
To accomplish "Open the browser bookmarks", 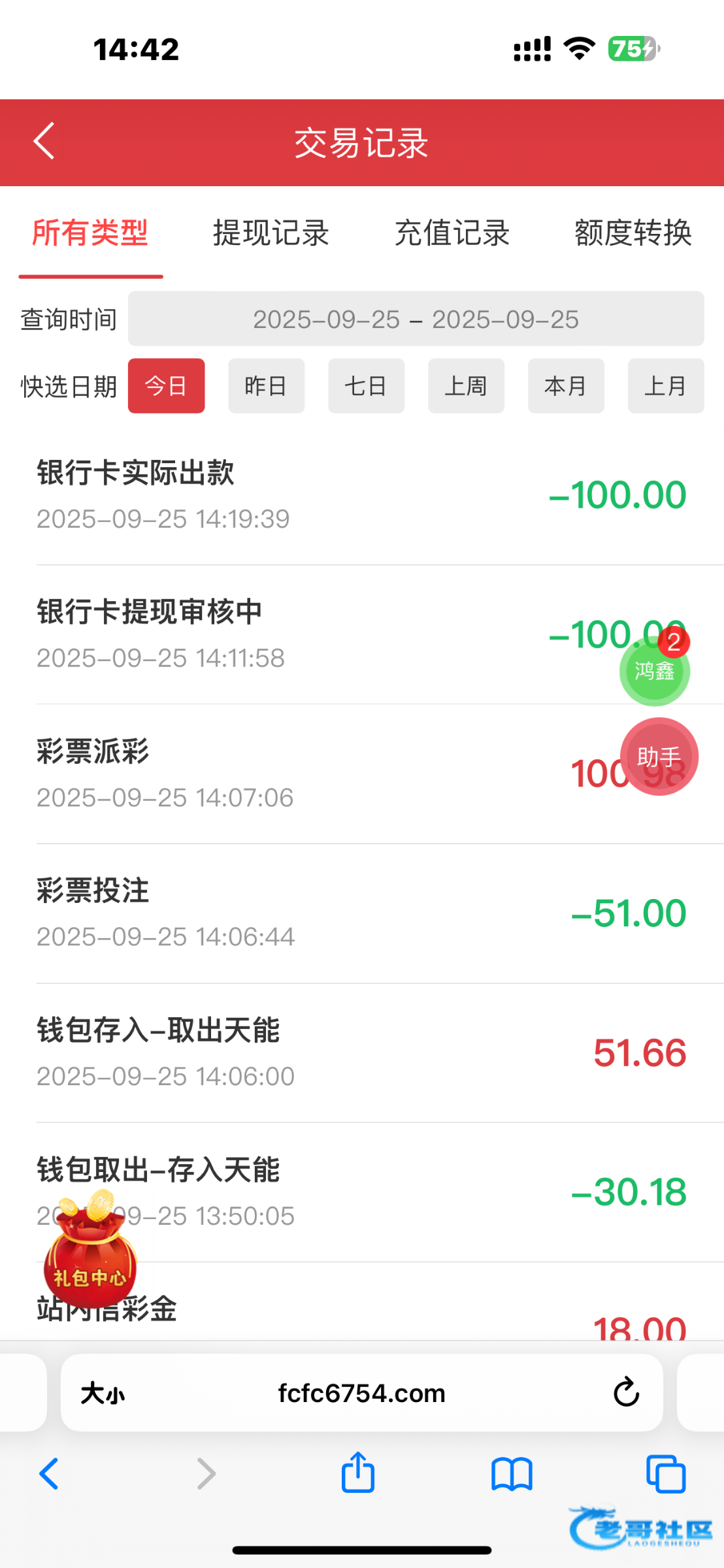I will tap(512, 1475).
